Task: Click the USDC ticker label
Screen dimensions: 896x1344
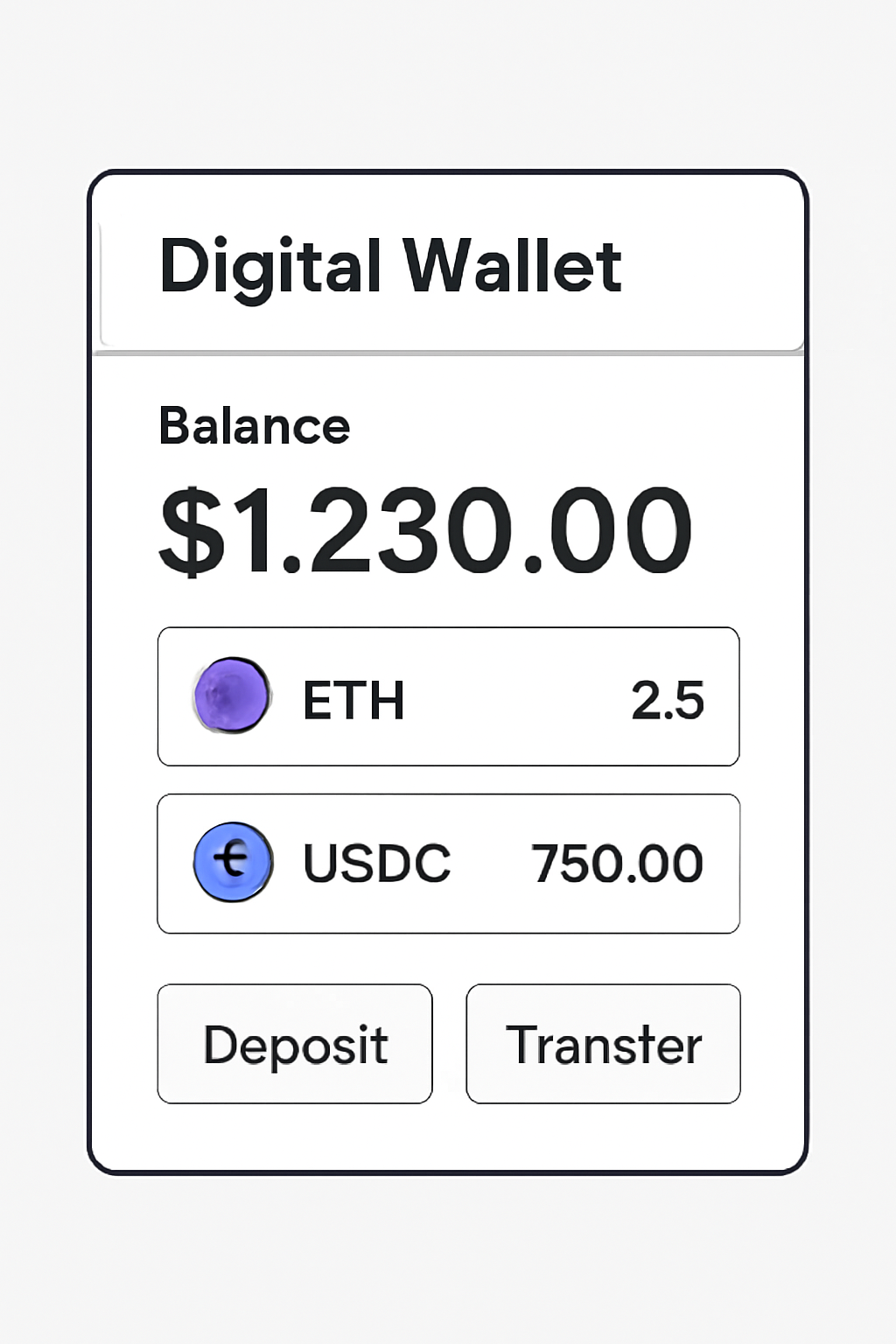Action: (376, 864)
